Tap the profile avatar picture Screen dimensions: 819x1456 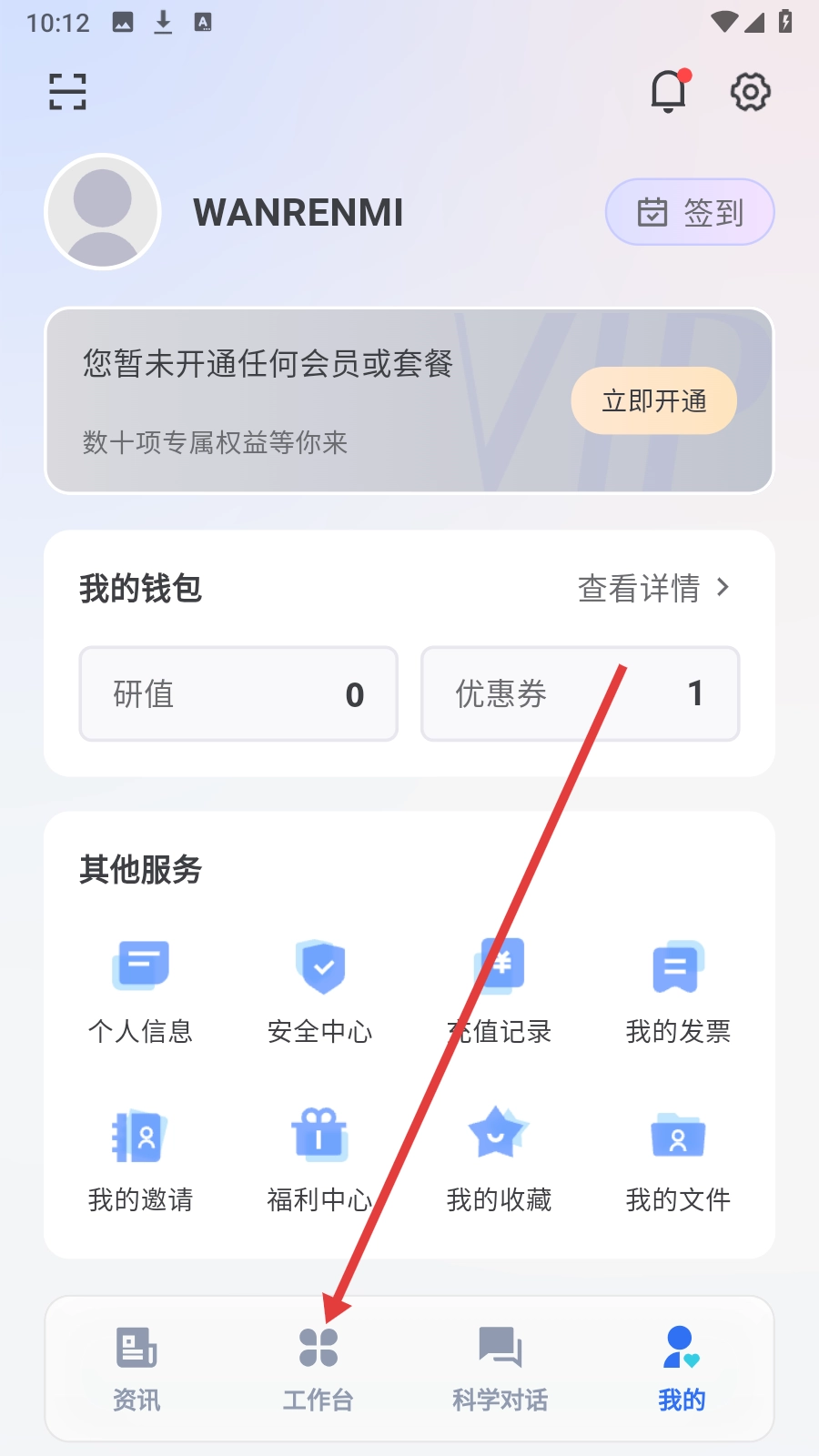coord(103,212)
